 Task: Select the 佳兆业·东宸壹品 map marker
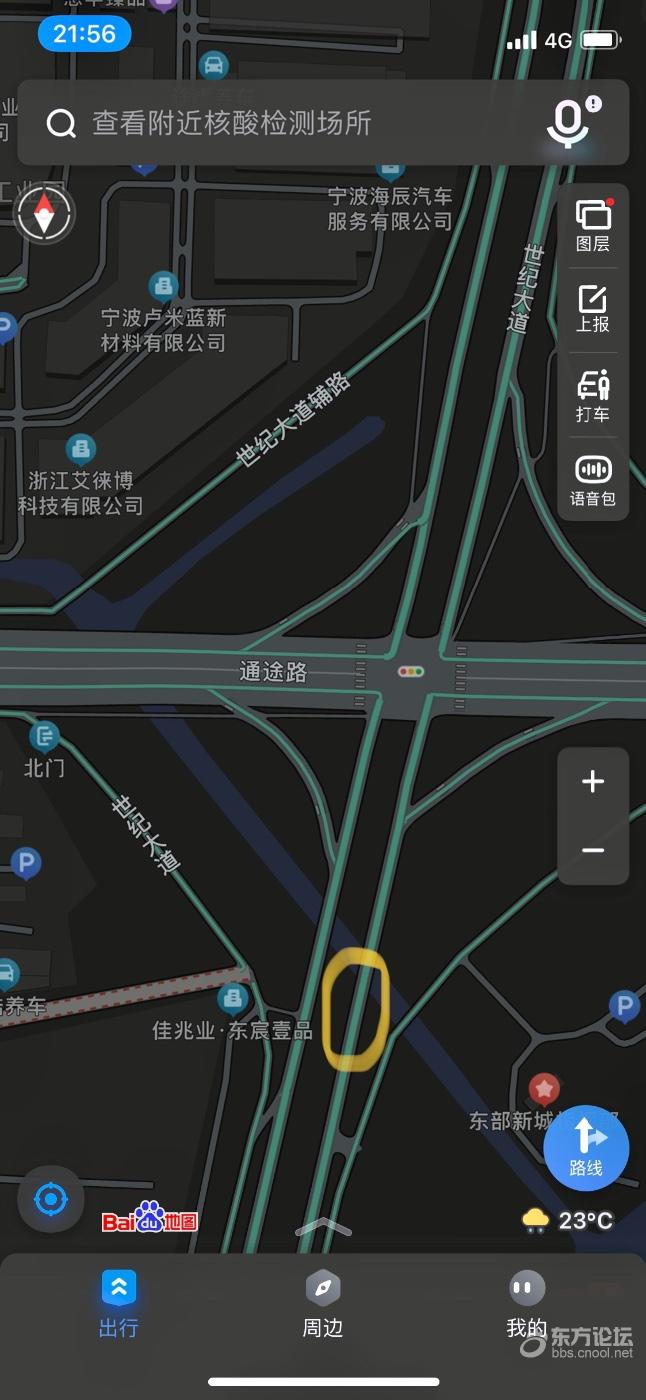point(233,998)
